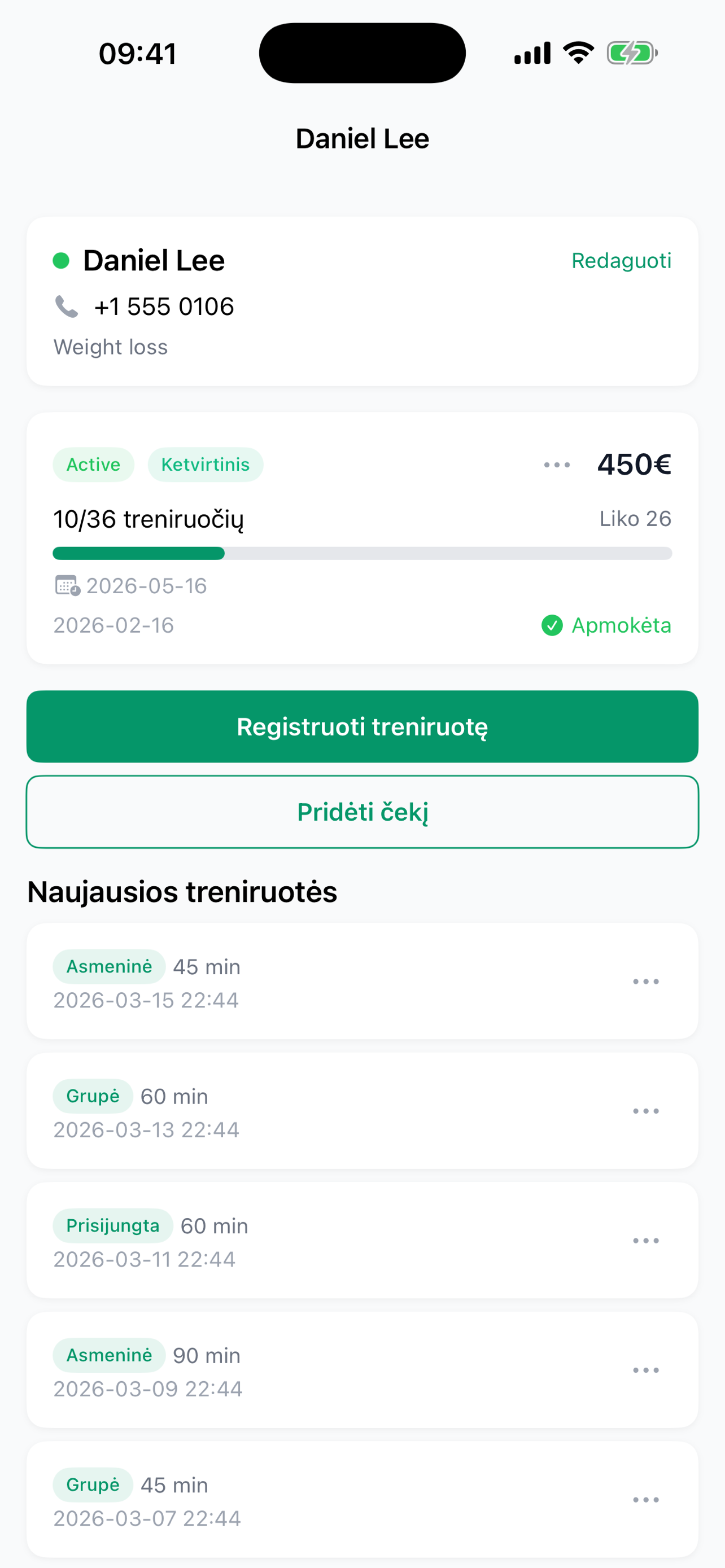Open options for the 2026-03-13 workout

coord(645,1111)
